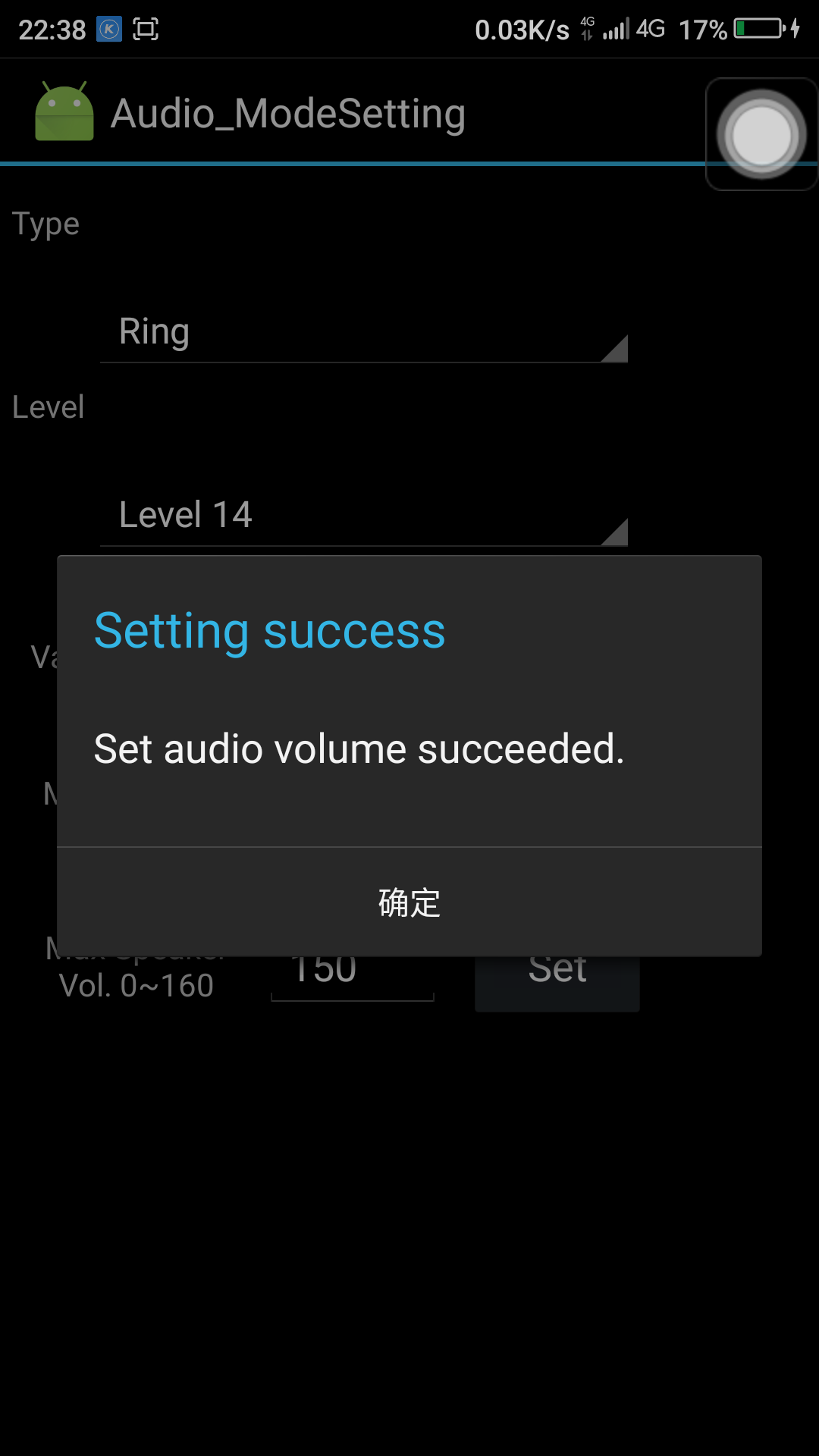The height and width of the screenshot is (1456, 819).
Task: Confirm the dialog with 确定 button
Action: pyautogui.click(x=409, y=902)
